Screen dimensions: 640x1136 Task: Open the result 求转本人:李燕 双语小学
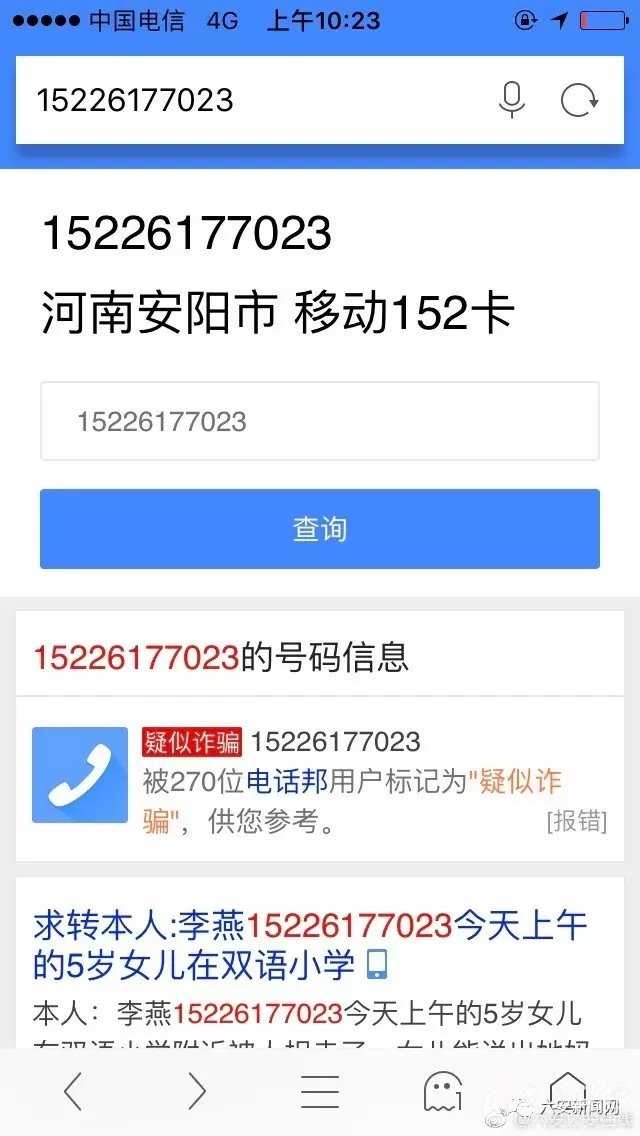(x=310, y=944)
